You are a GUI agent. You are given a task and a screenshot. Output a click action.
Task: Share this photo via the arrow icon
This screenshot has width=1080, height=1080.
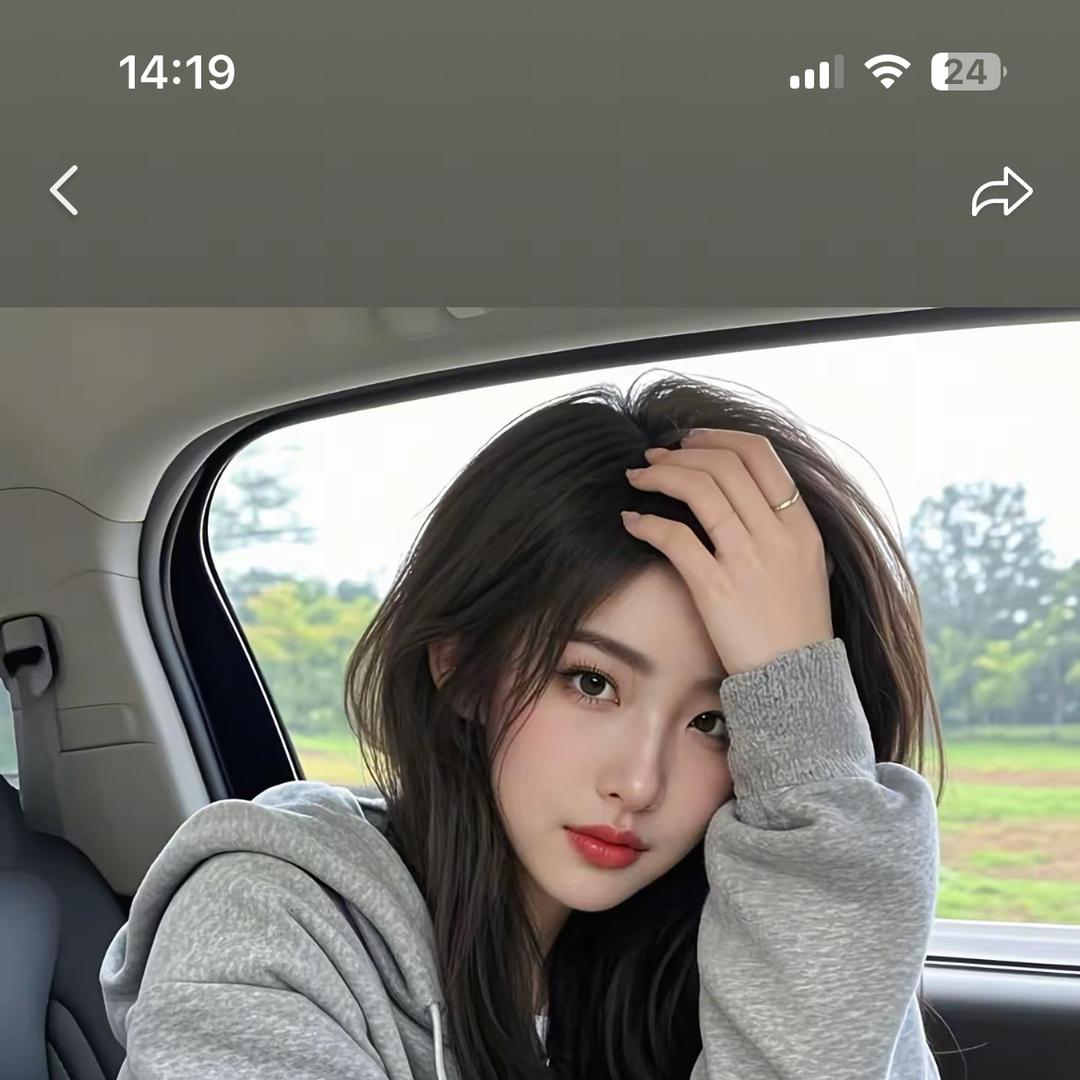[x=1001, y=191]
